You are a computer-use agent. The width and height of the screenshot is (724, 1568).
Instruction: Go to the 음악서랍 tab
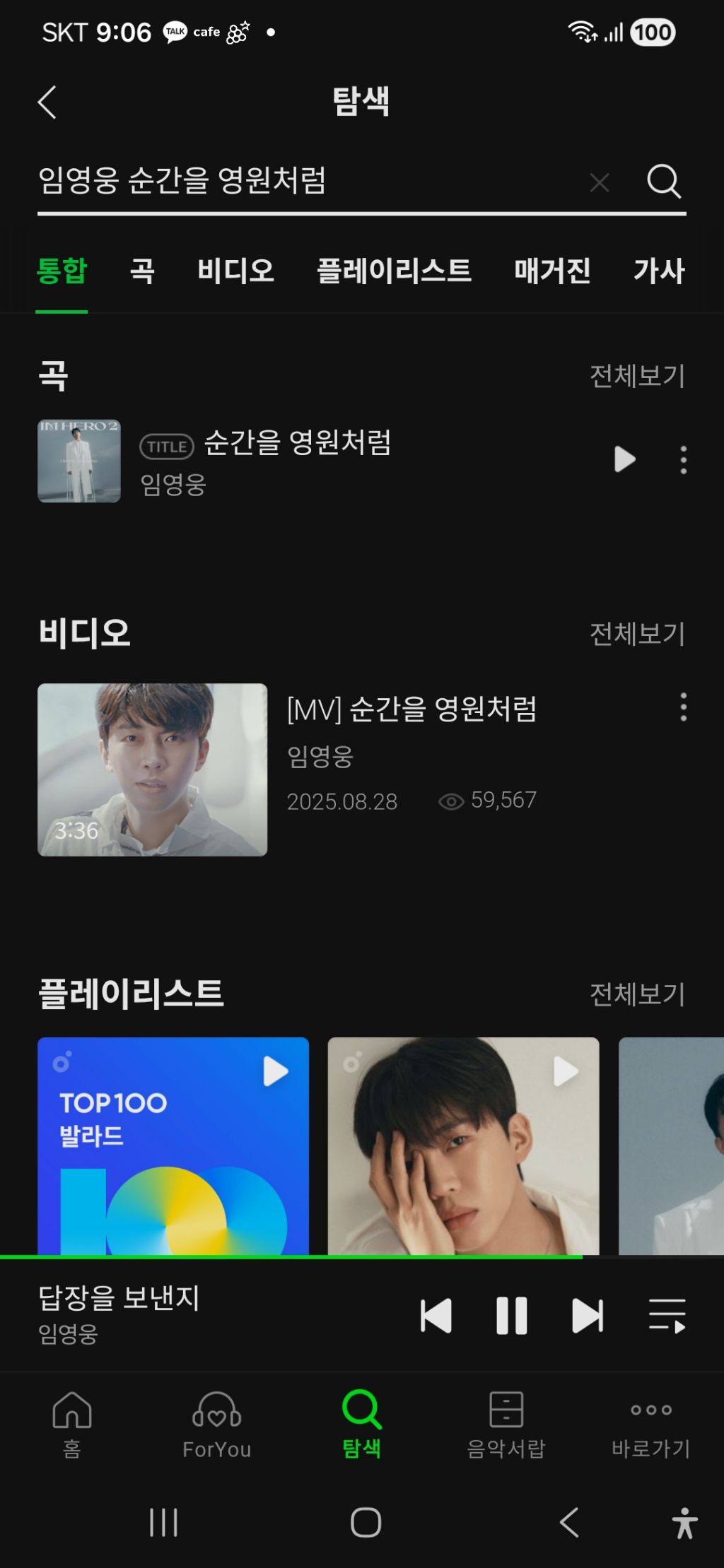point(506,1423)
